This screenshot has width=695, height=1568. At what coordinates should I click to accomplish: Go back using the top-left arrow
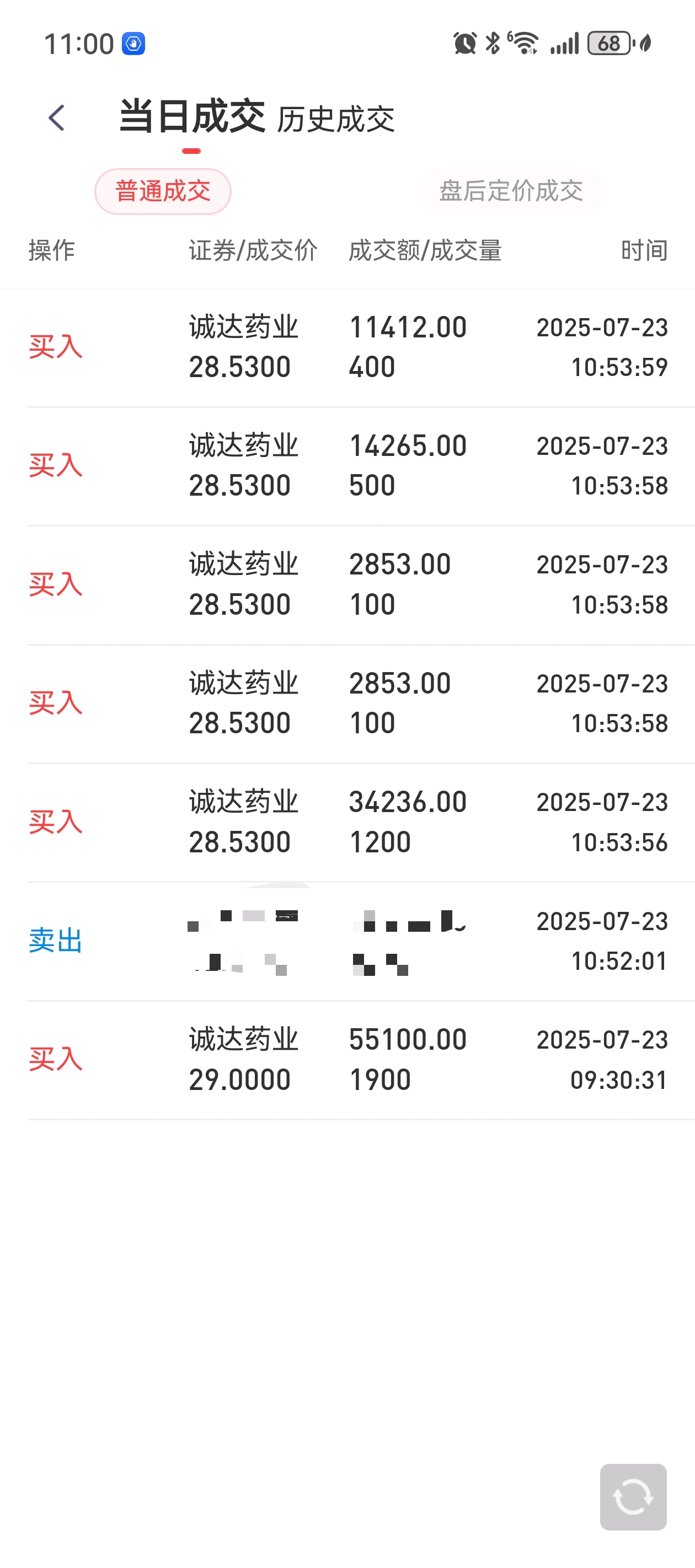click(57, 118)
